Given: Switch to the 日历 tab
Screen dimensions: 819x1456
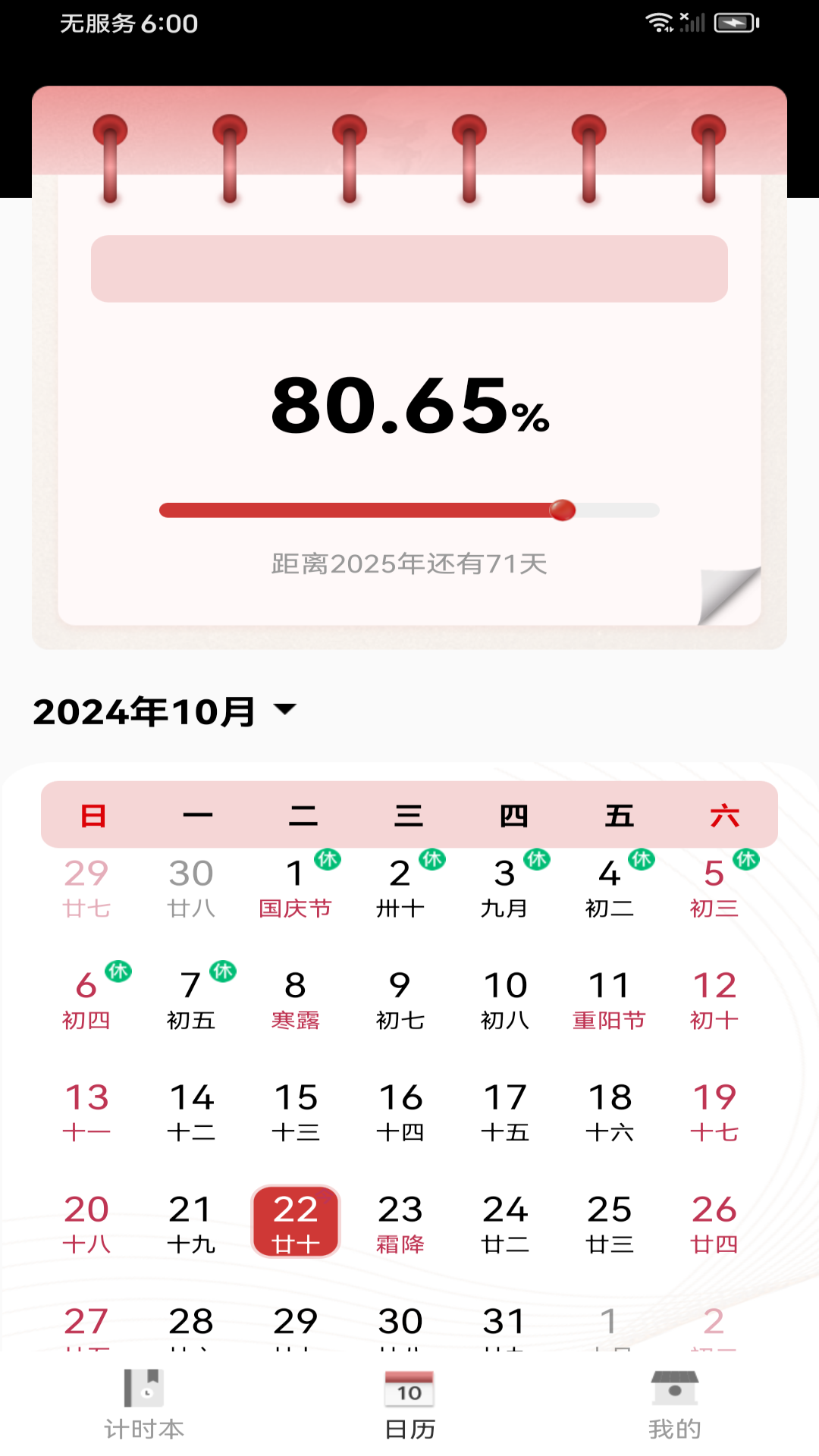Looking at the screenshot, I should pyautogui.click(x=409, y=1405).
